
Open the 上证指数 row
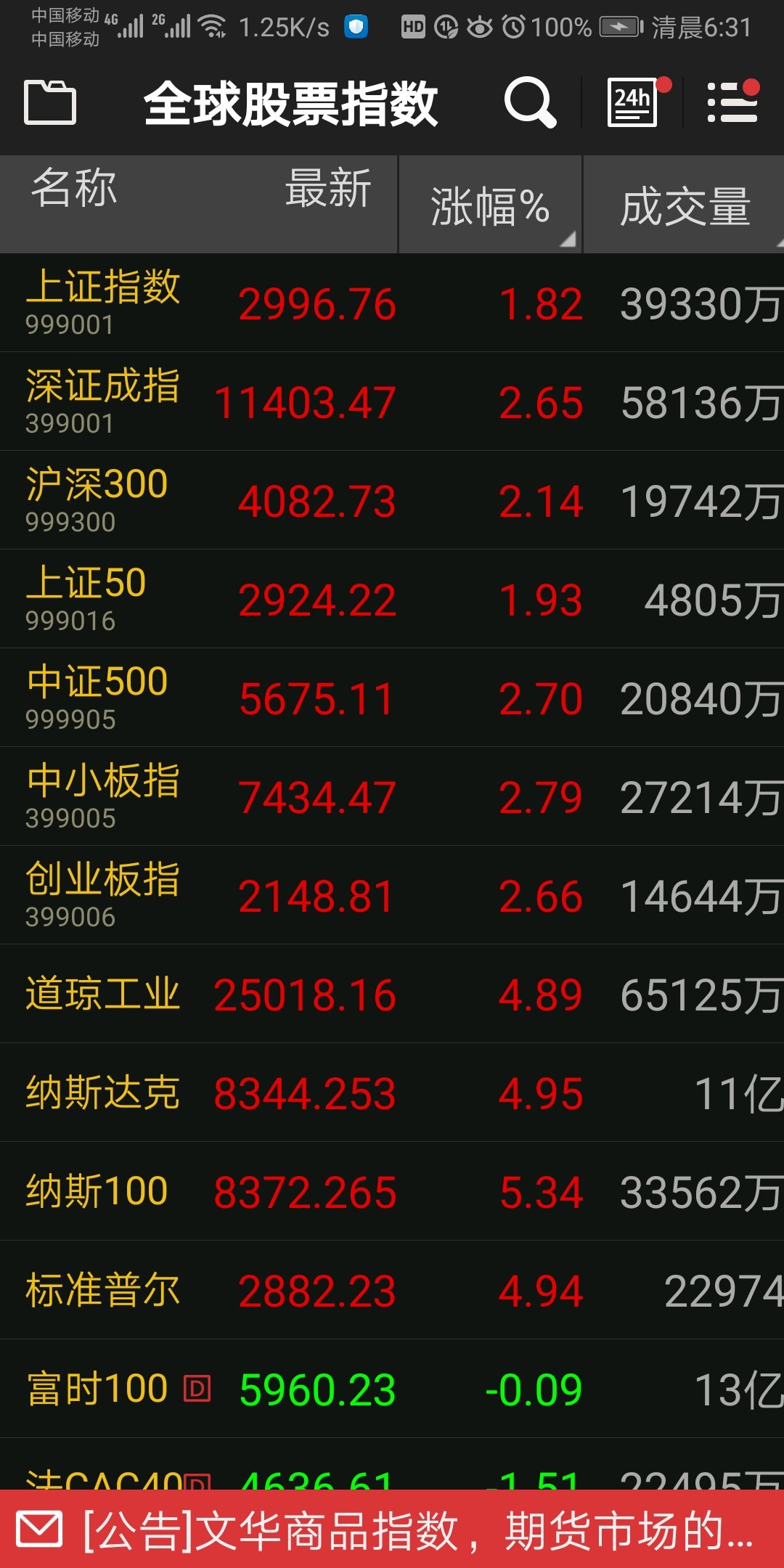tap(392, 303)
